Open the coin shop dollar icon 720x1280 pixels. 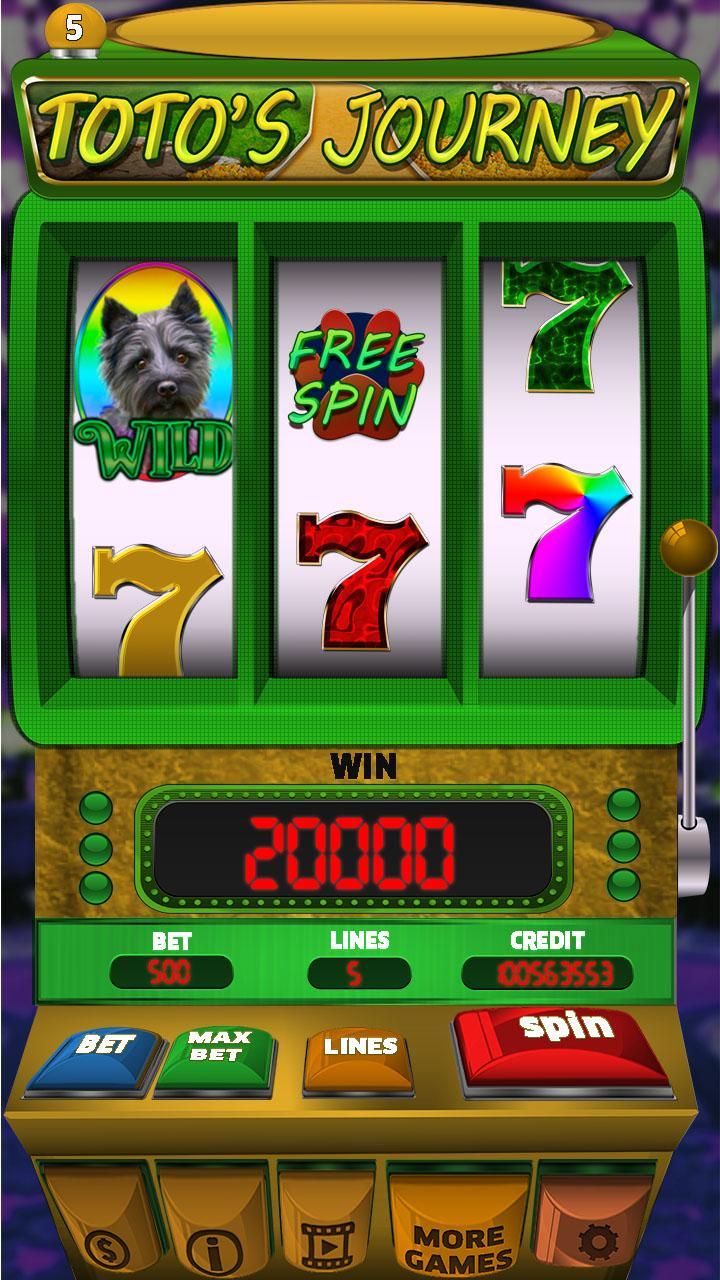tap(107, 1245)
